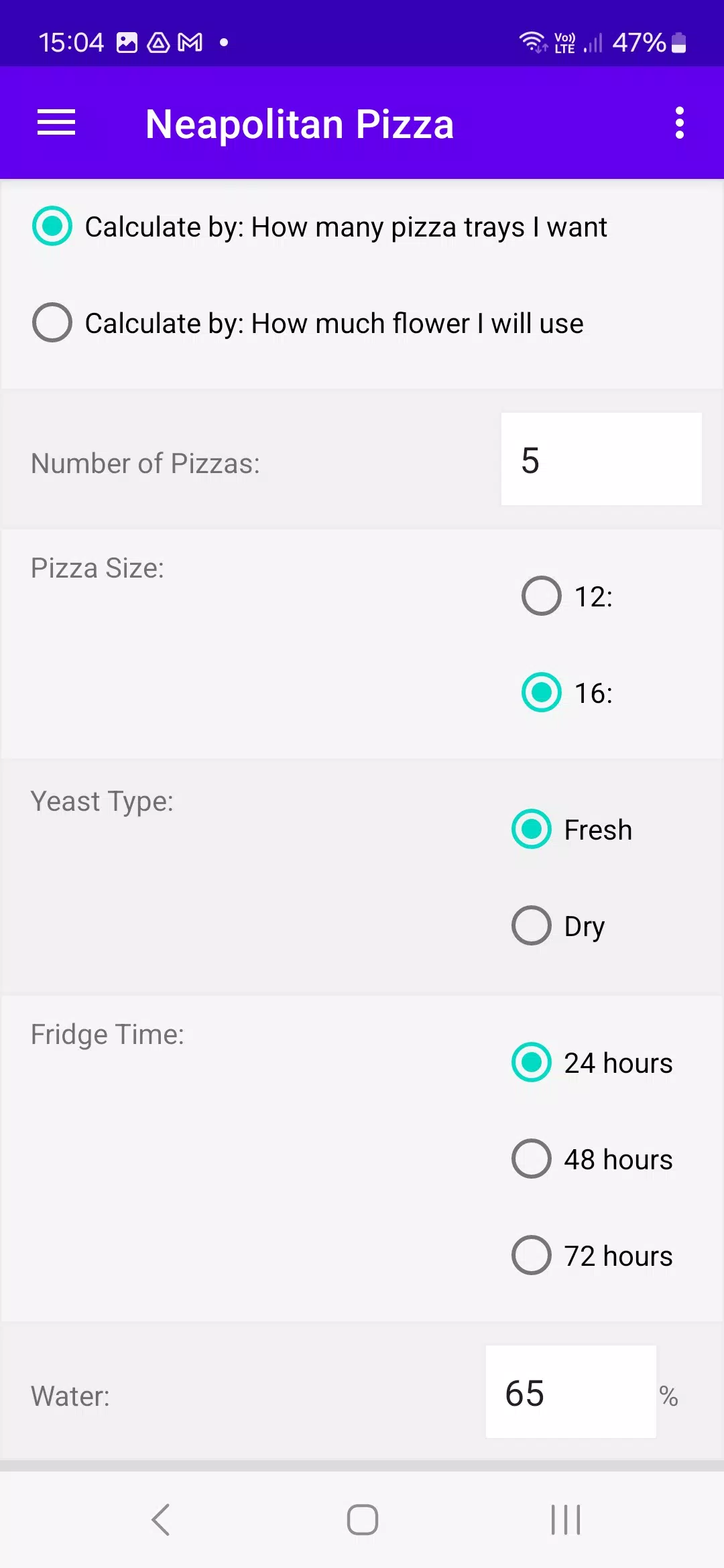
Task: Select Fresh yeast type
Action: tap(572, 829)
